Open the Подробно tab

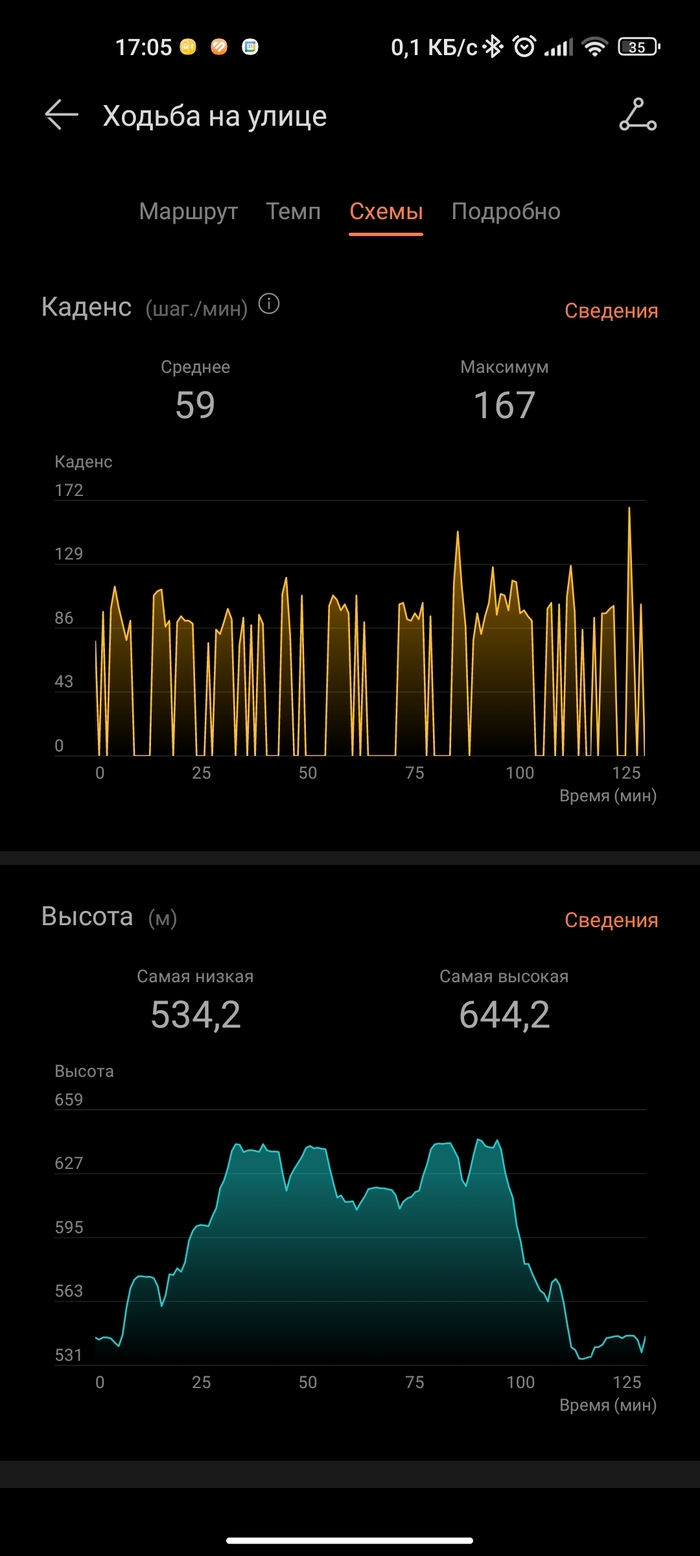[505, 212]
